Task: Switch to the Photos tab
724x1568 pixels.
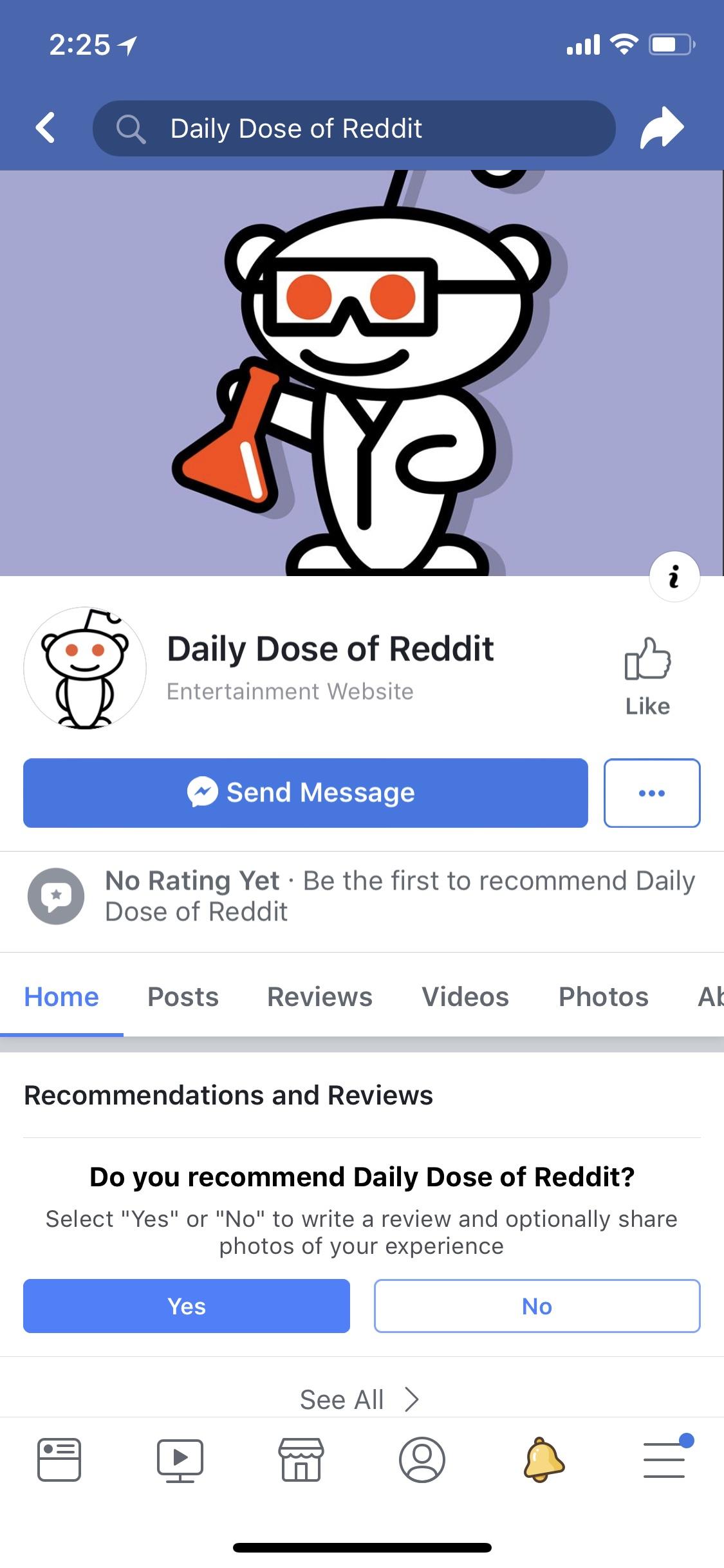Action: (603, 996)
